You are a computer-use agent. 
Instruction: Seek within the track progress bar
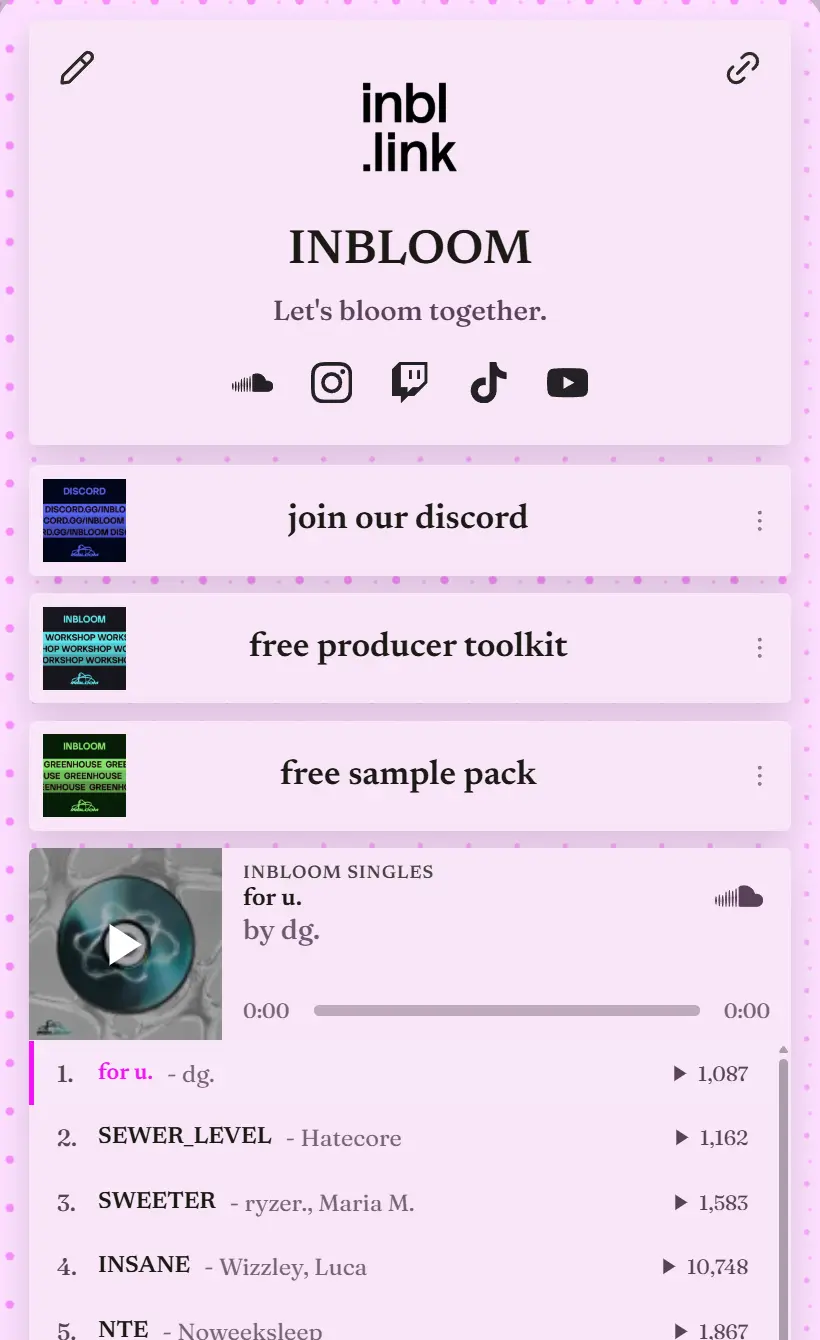[507, 1010]
